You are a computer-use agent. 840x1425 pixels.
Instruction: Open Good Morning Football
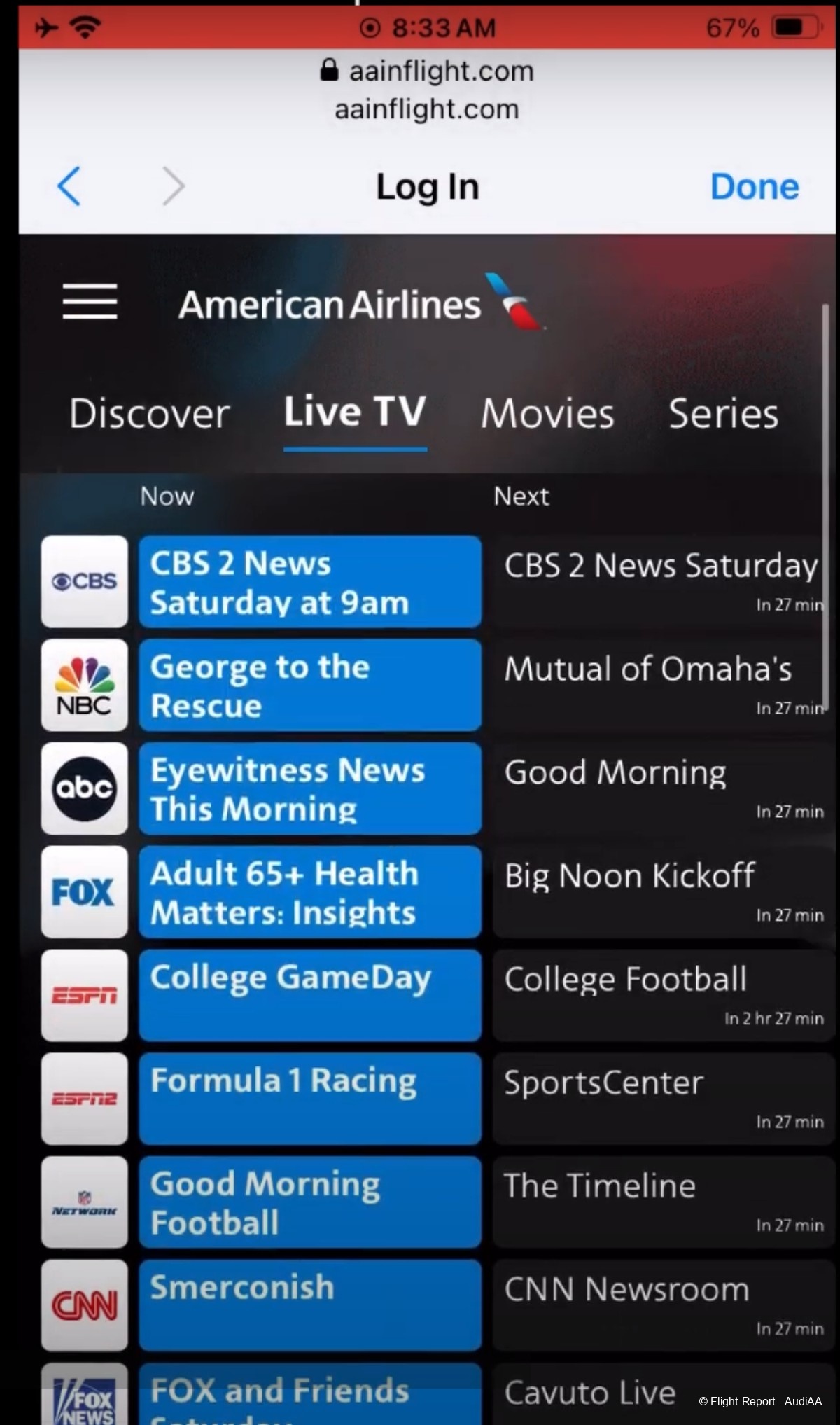click(x=310, y=1202)
